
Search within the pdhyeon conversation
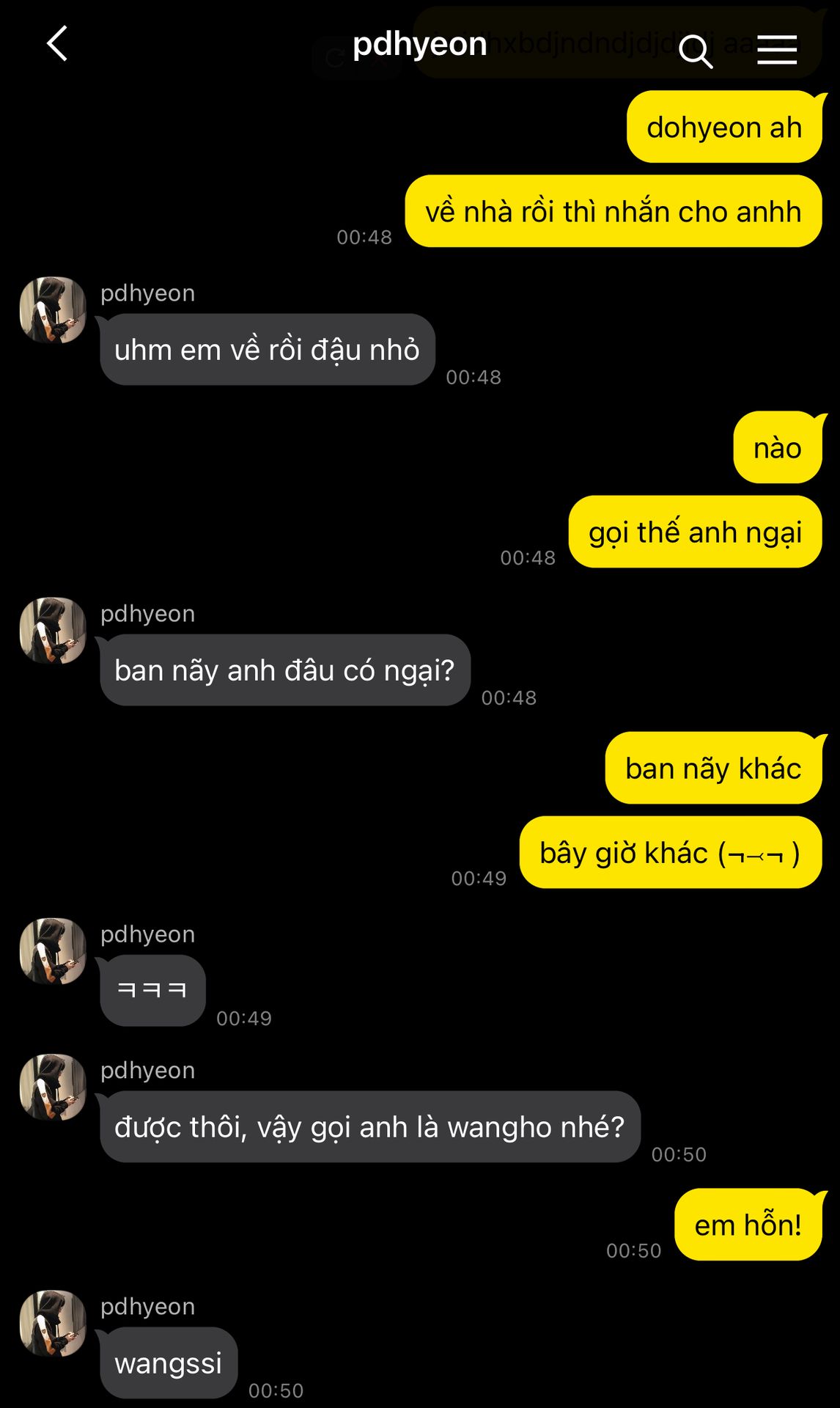695,51
